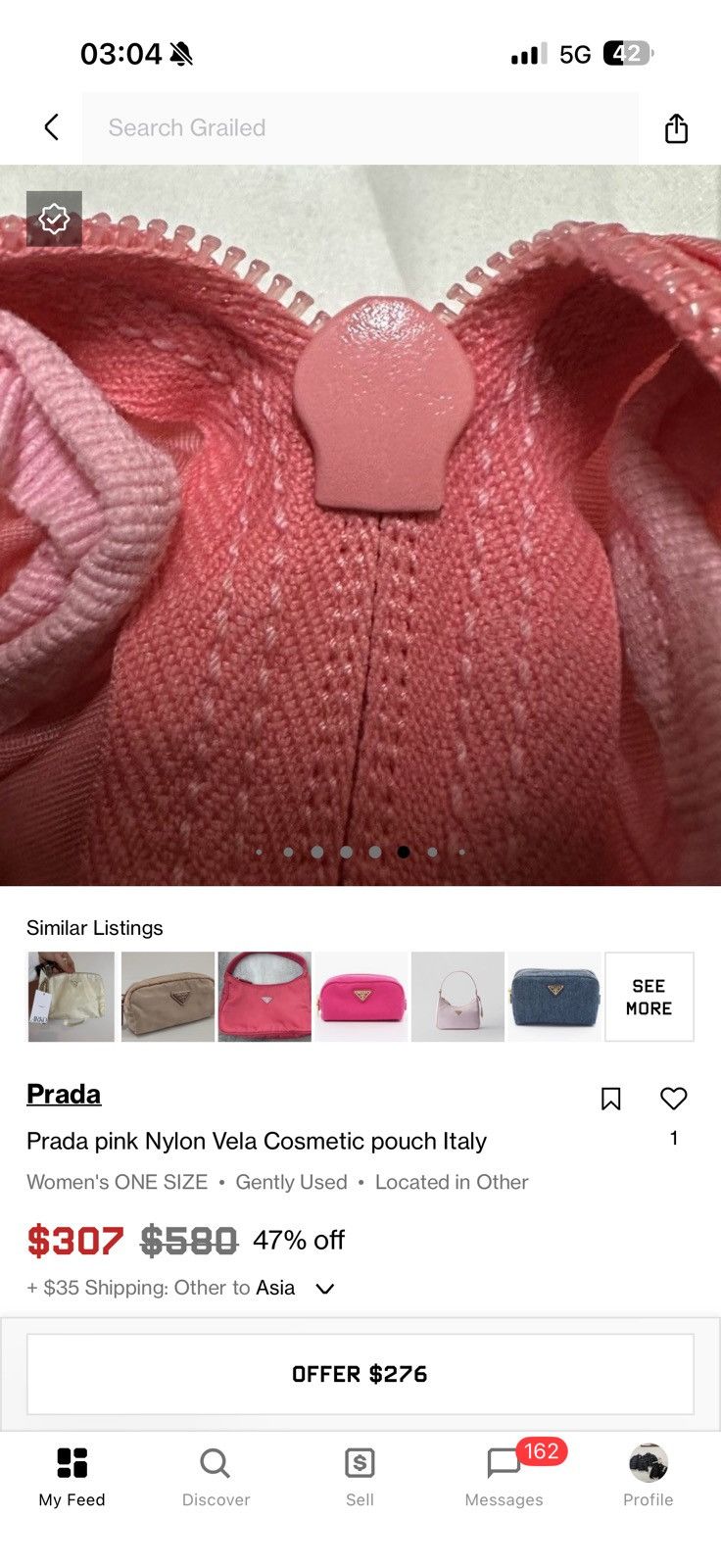Share this Prada listing
721x1568 pixels.
click(x=676, y=128)
